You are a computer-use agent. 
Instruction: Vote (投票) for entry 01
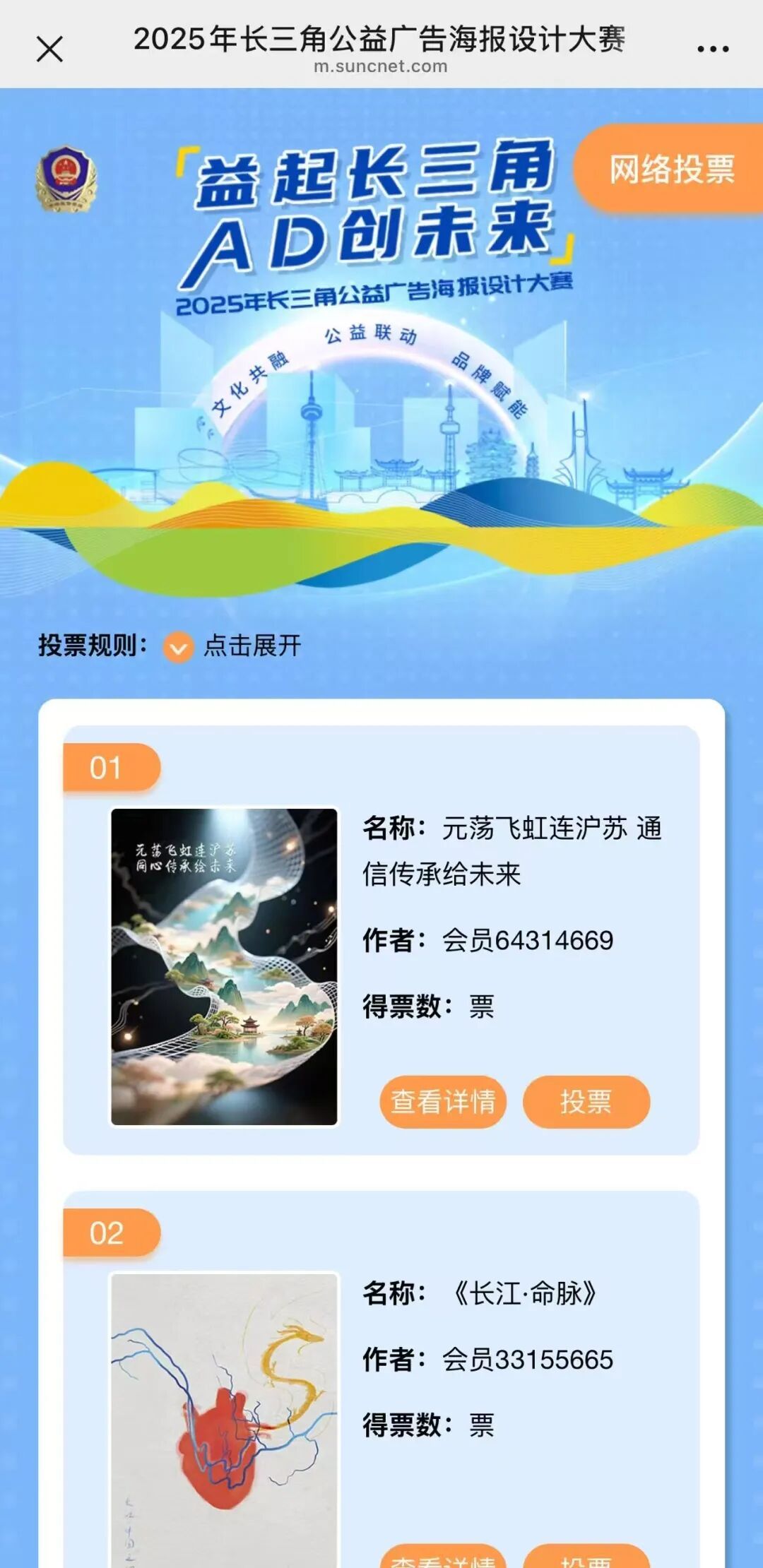tap(586, 1101)
